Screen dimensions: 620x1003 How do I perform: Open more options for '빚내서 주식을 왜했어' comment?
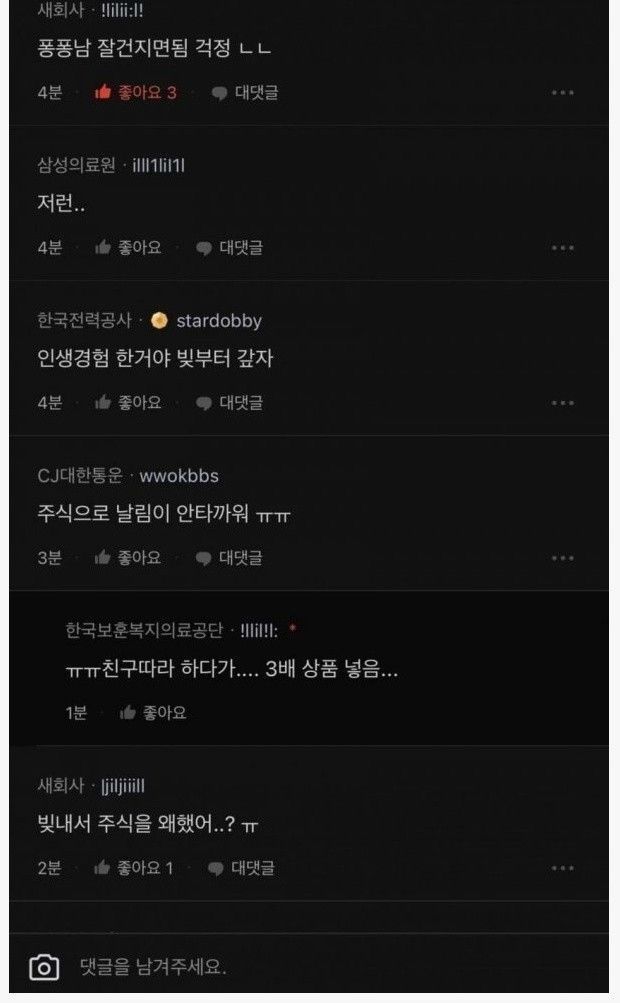point(562,868)
